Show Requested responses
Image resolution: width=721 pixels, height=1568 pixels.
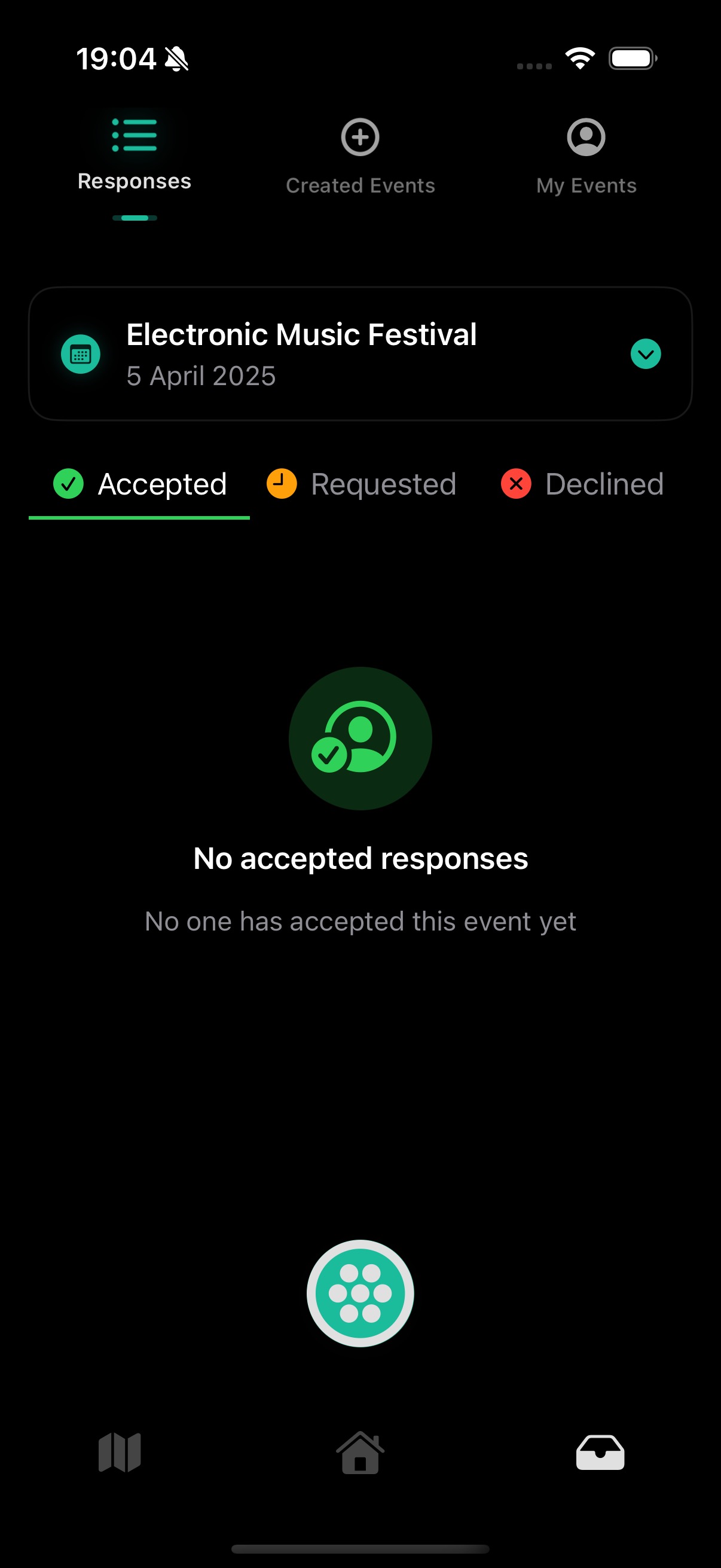362,484
